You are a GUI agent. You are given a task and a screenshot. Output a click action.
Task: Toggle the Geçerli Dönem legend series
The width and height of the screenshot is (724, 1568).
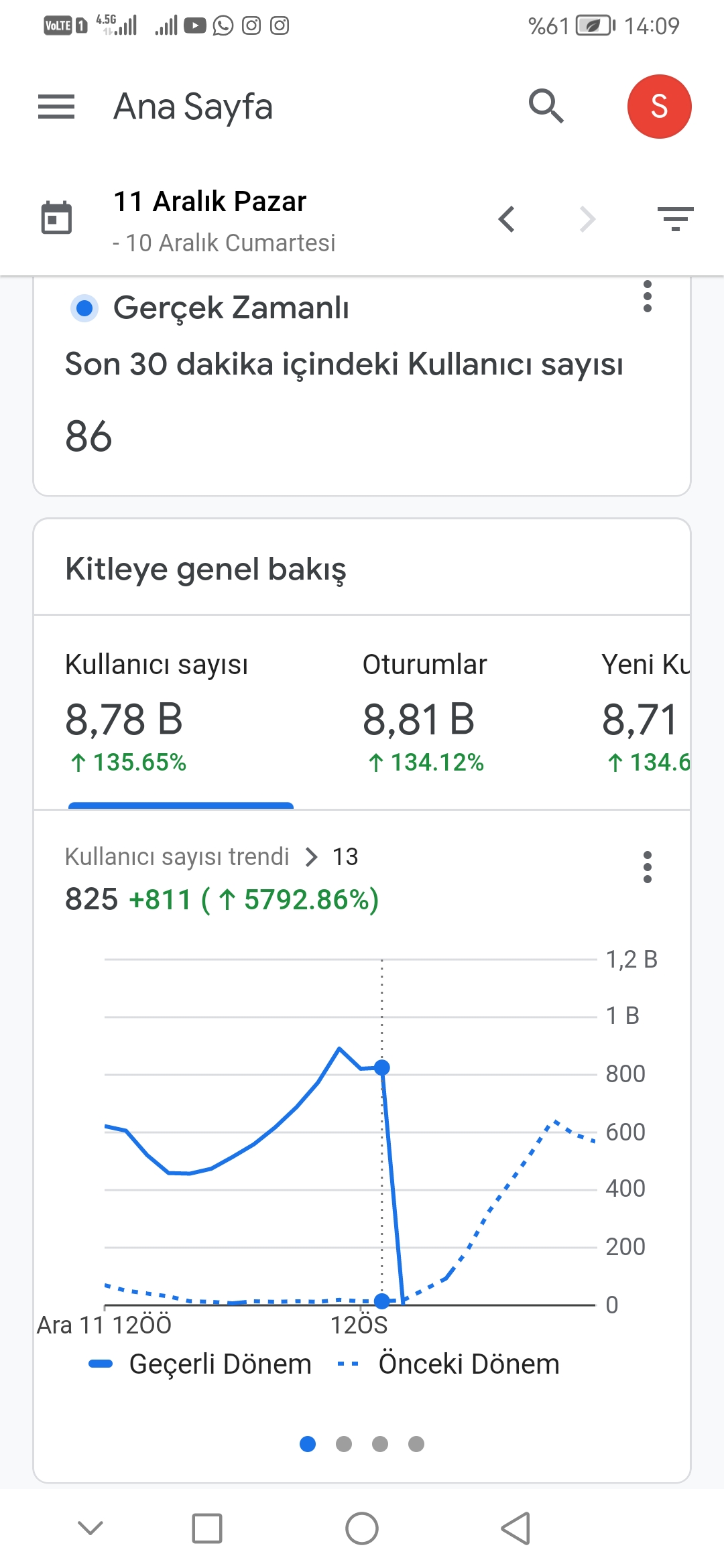[x=200, y=1364]
